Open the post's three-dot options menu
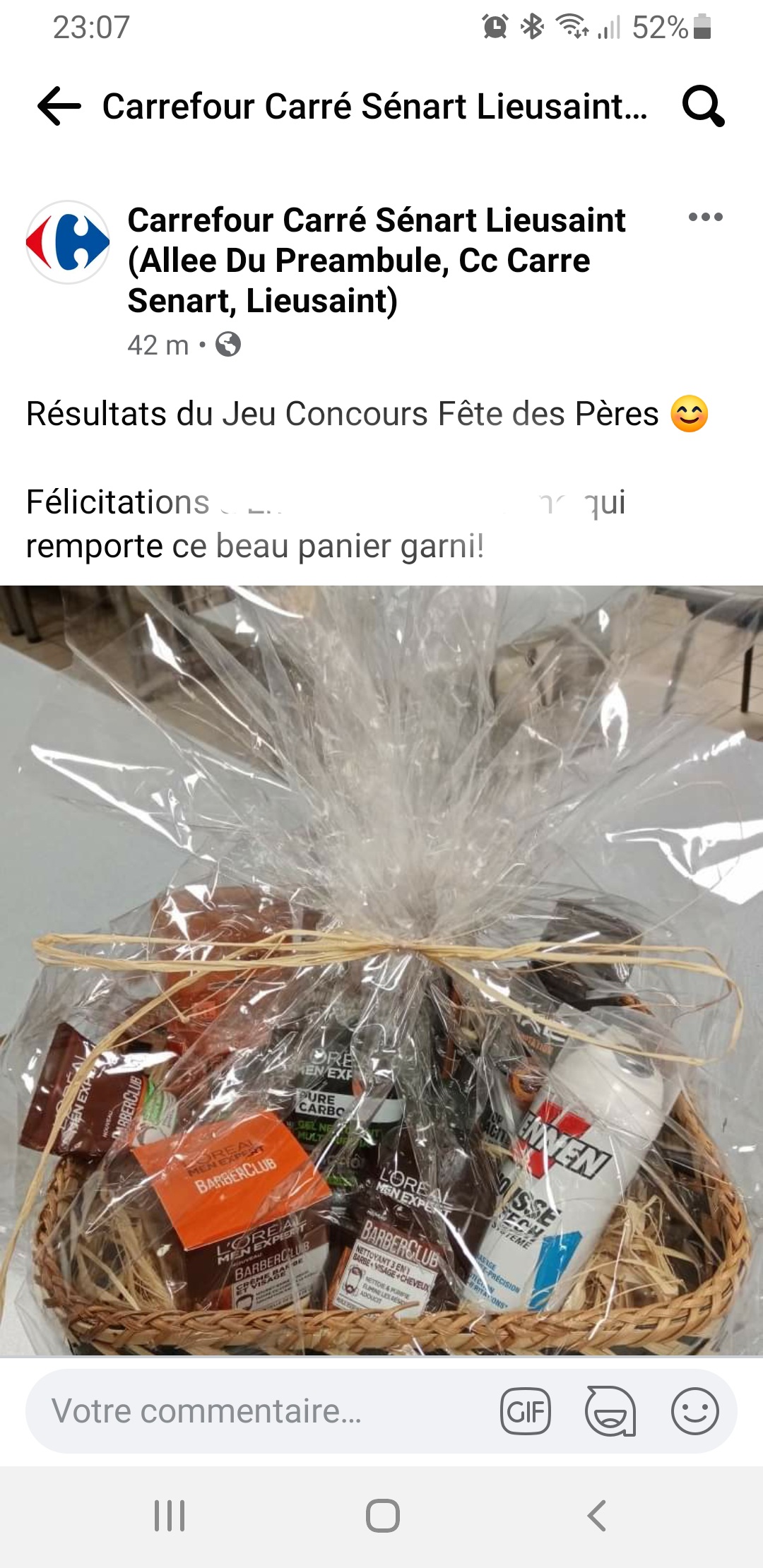 coord(705,217)
